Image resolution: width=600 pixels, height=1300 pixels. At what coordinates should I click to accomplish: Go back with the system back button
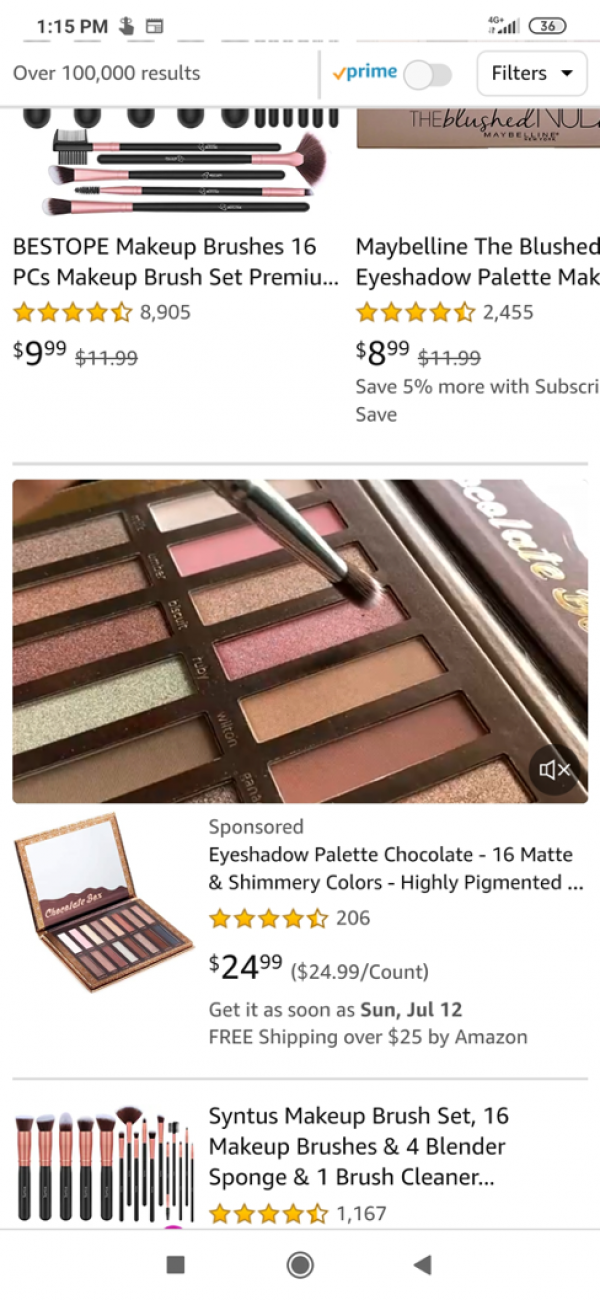pyautogui.click(x=422, y=1265)
